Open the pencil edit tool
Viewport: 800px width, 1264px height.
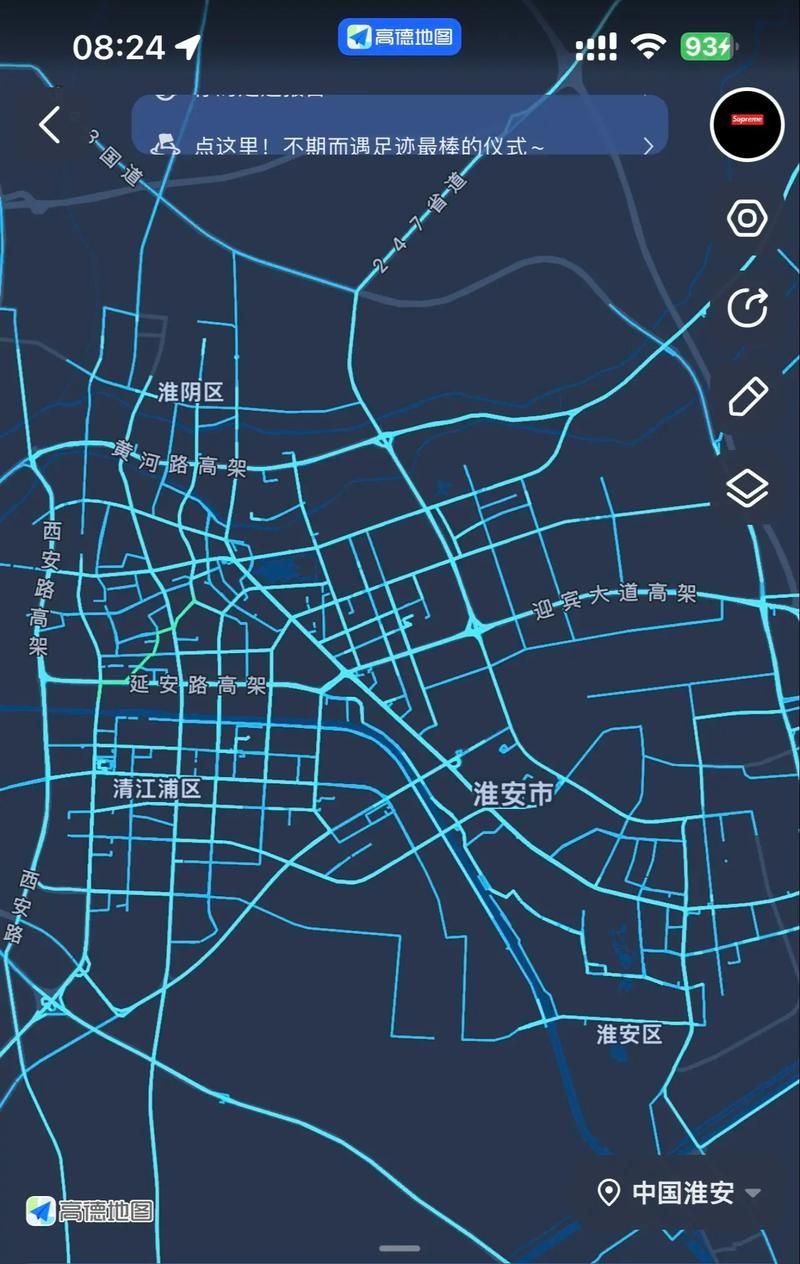click(747, 398)
